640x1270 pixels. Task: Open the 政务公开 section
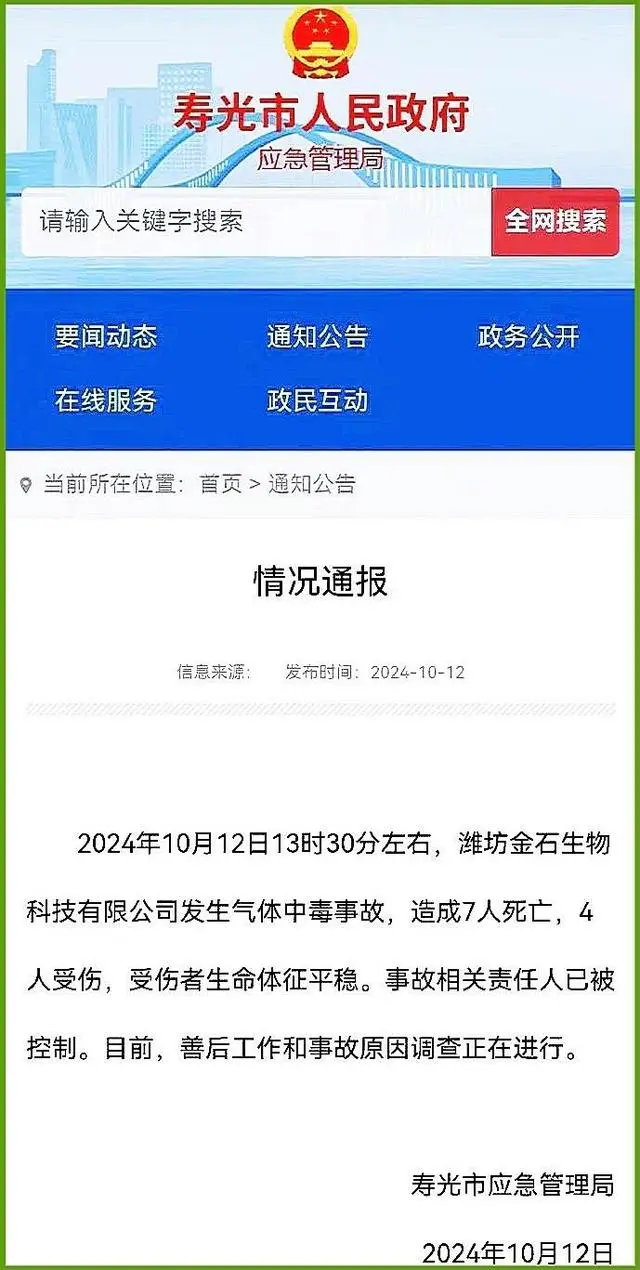(x=529, y=337)
